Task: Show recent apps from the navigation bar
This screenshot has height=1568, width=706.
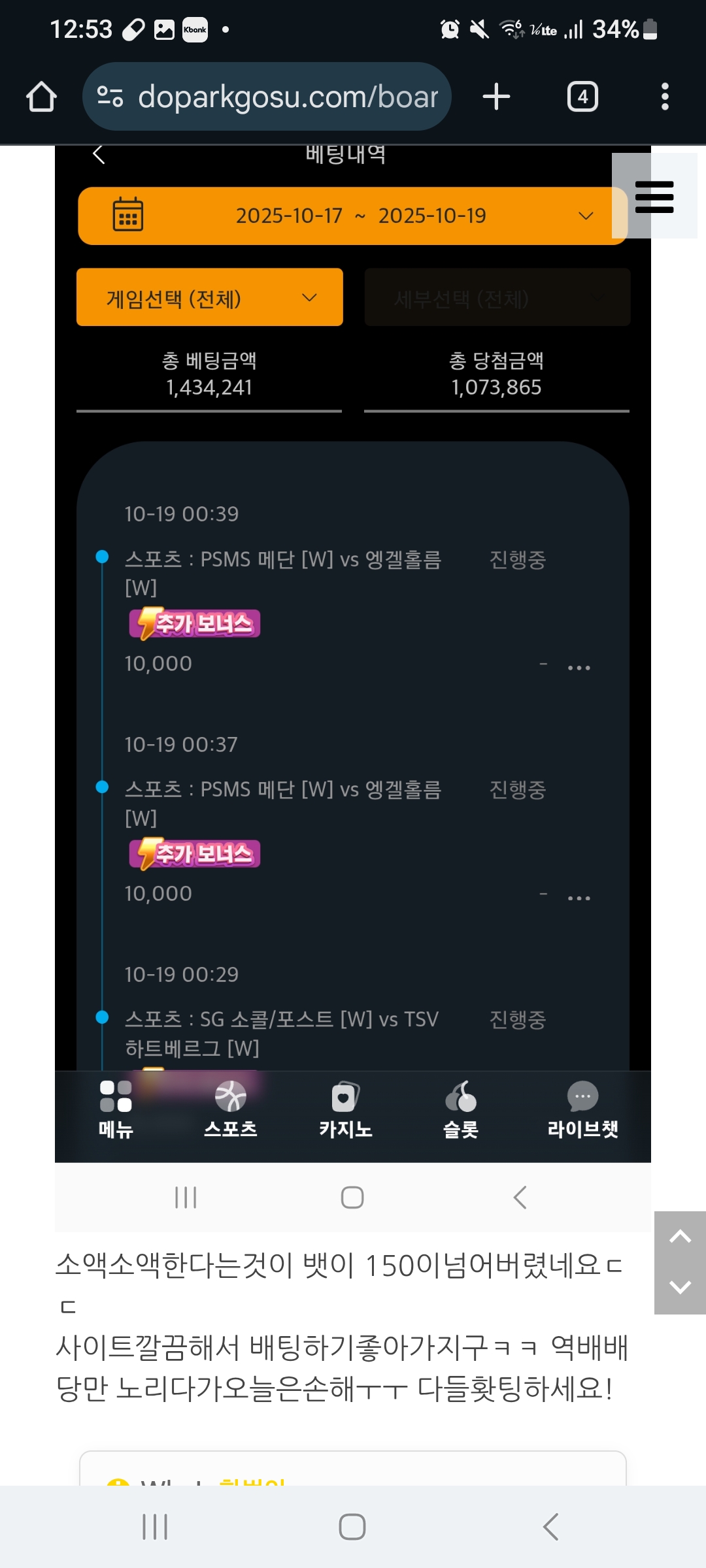Action: 155,1527
